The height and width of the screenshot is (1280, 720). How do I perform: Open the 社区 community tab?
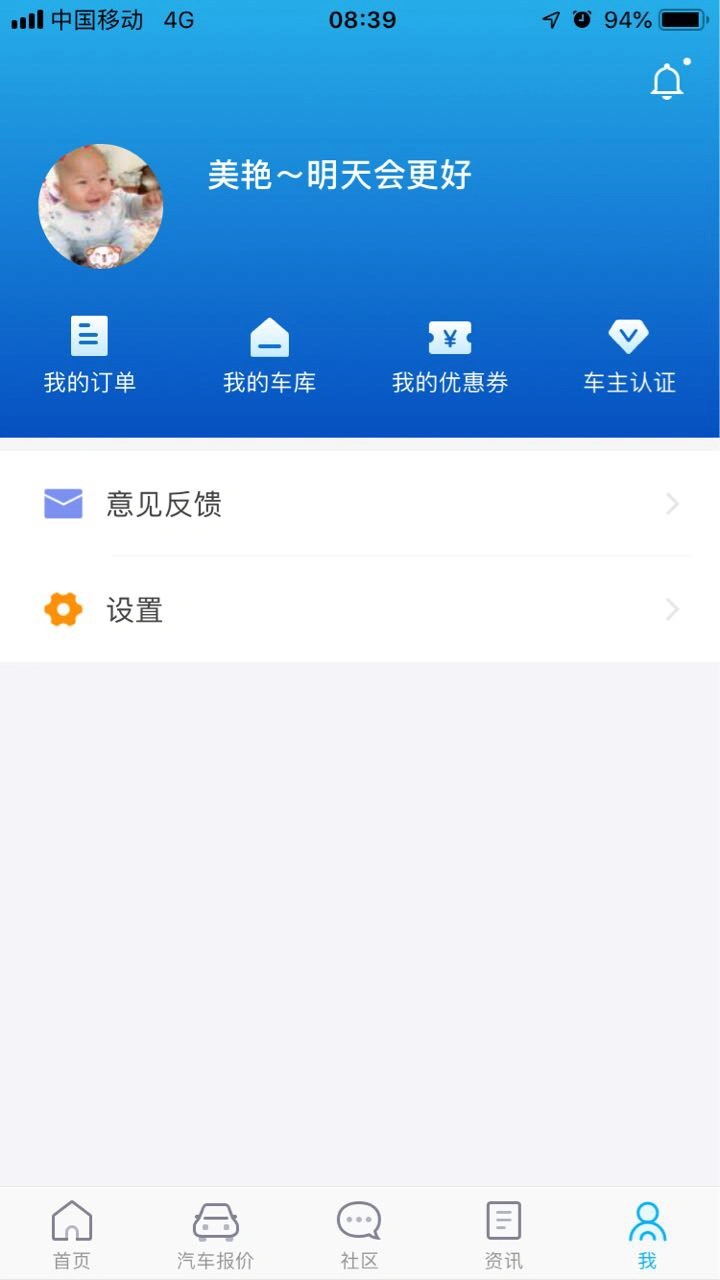[x=359, y=1235]
